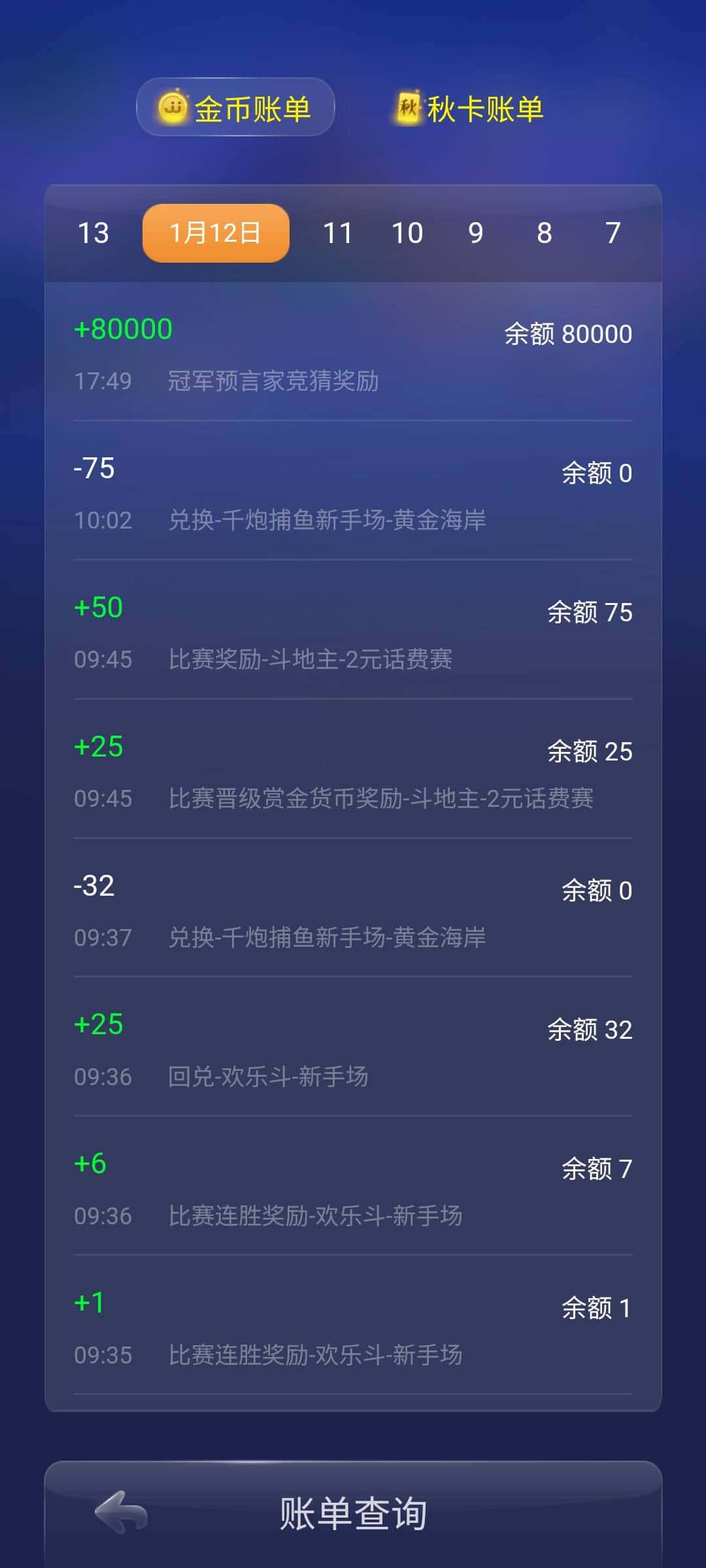Select date 11 in the date strip

(x=339, y=233)
